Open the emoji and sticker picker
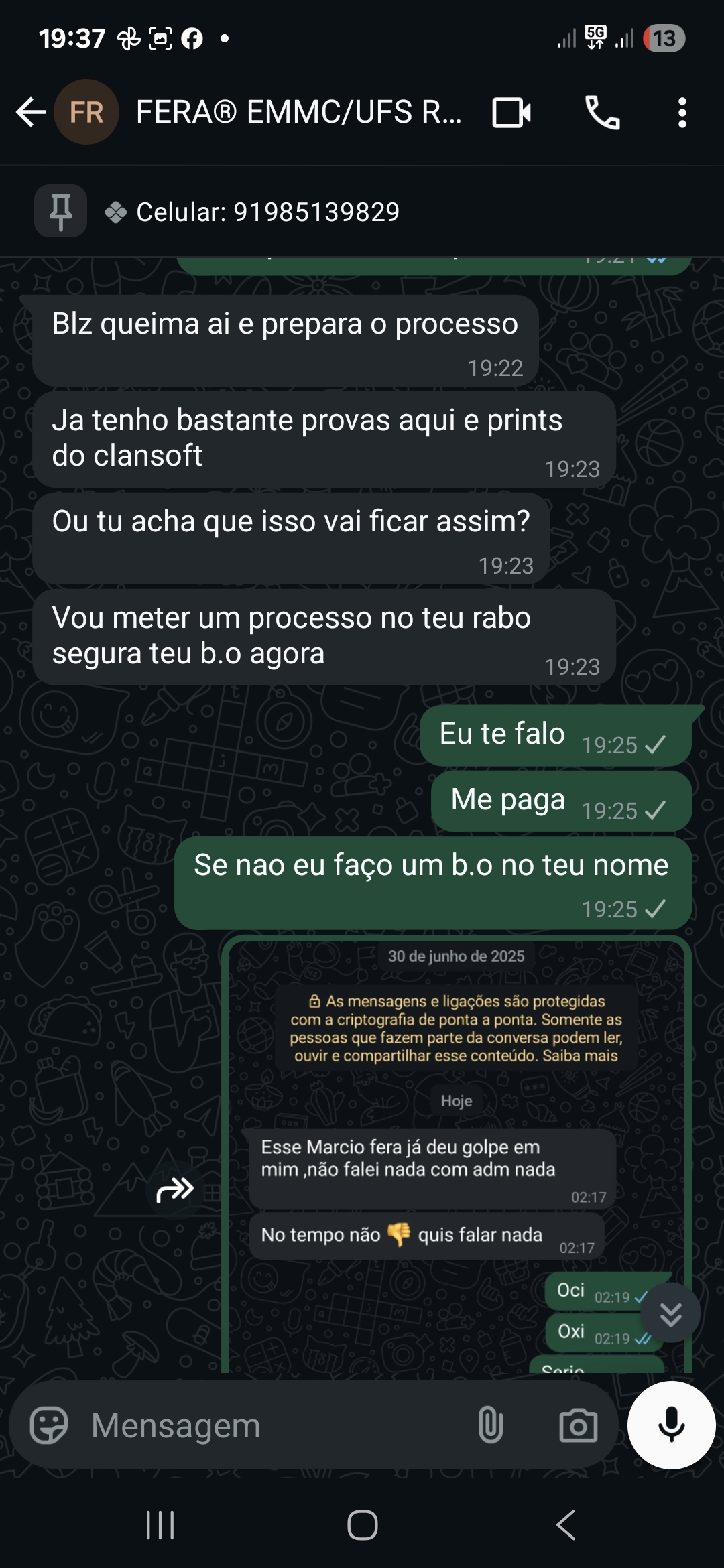 click(x=49, y=1425)
